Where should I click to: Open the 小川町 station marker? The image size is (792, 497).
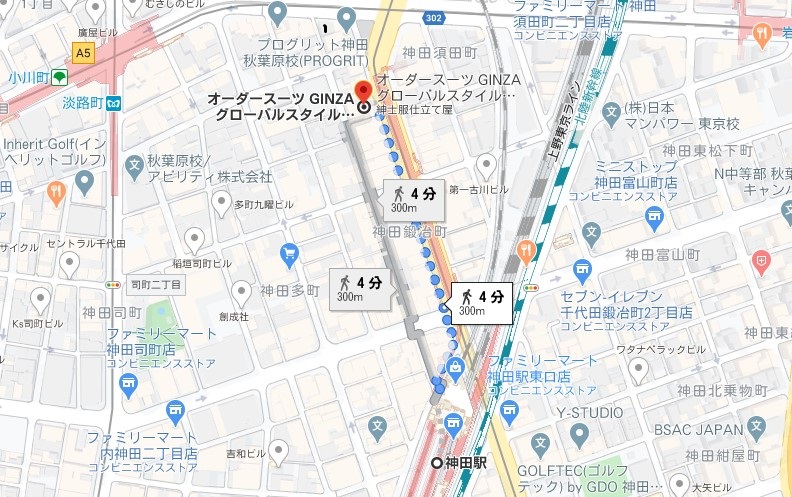pyautogui.click(x=61, y=77)
